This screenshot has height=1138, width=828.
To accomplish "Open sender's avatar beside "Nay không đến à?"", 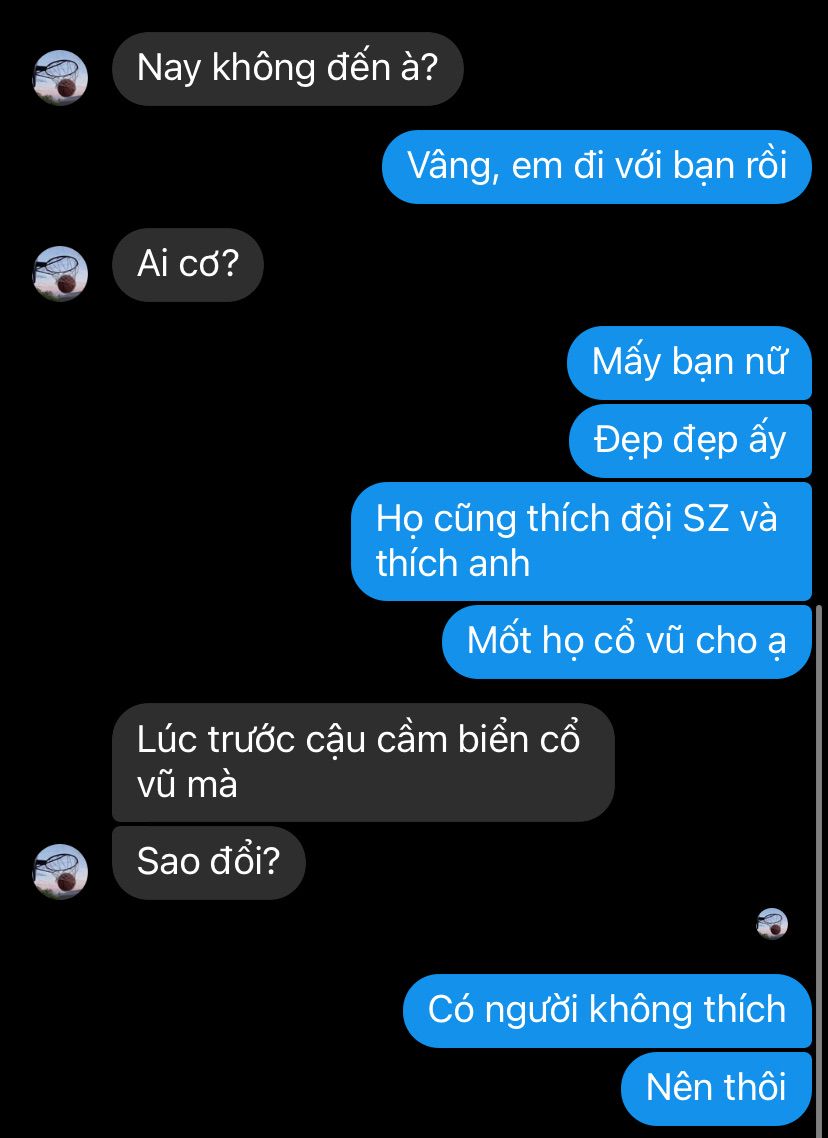I will (x=61, y=78).
